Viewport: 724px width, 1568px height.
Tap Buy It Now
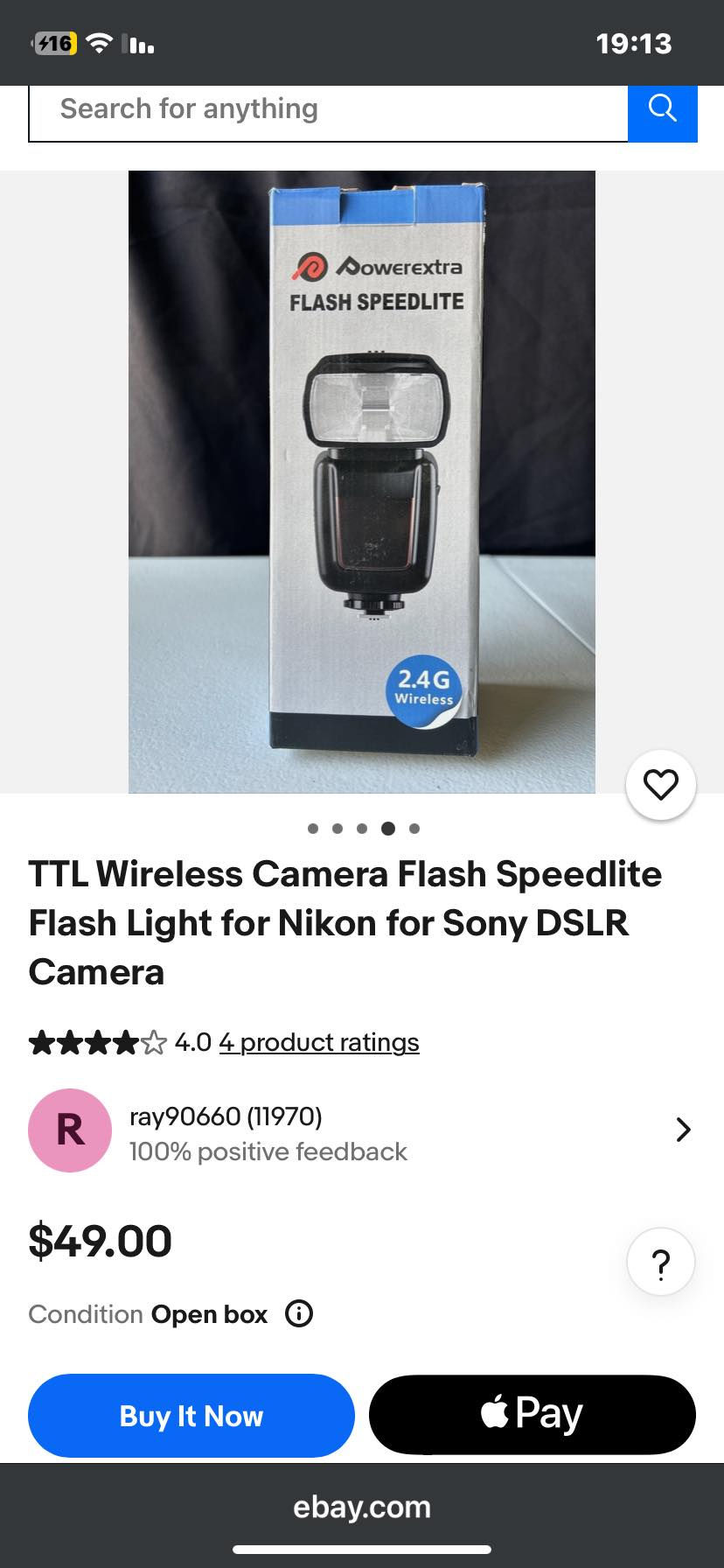(x=191, y=1416)
